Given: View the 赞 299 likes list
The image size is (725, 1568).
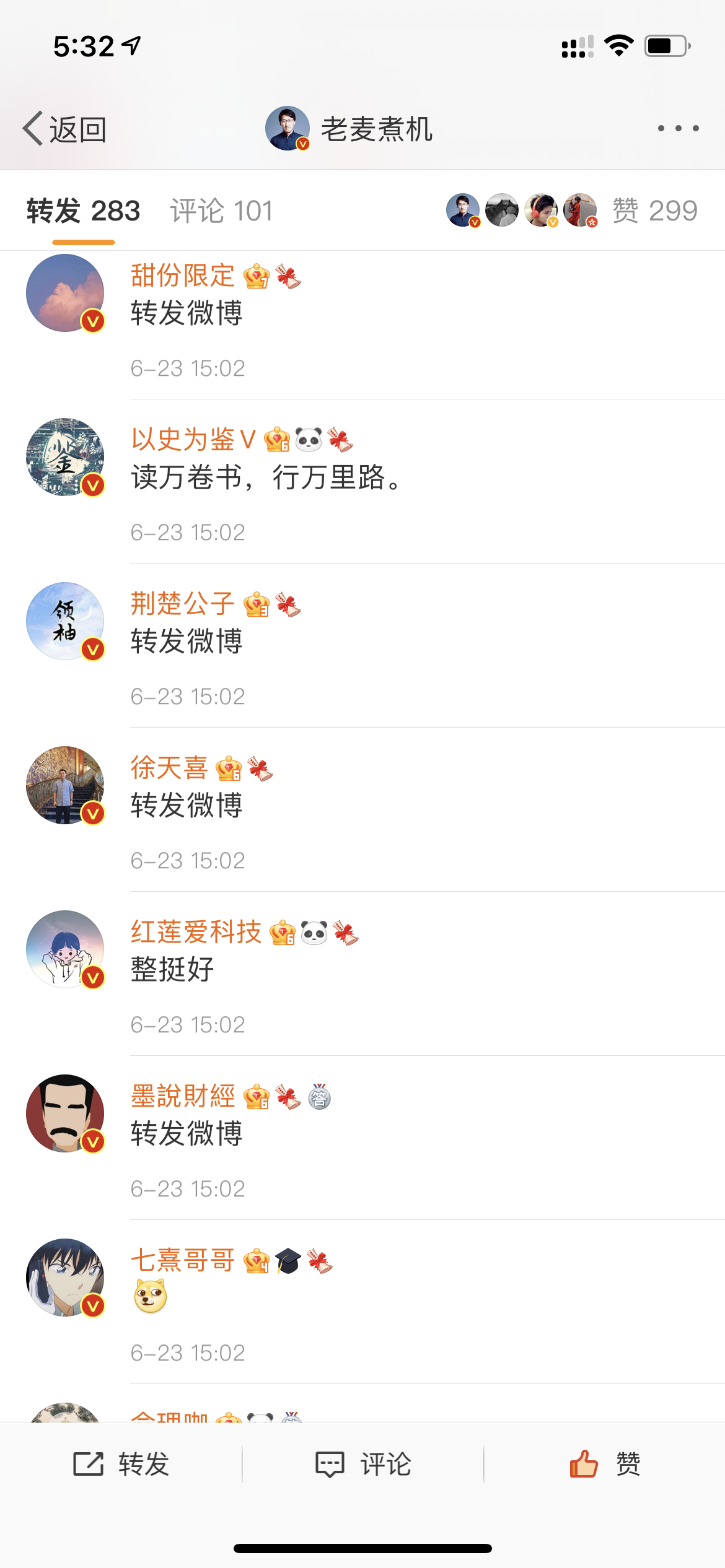Looking at the screenshot, I should (x=654, y=211).
